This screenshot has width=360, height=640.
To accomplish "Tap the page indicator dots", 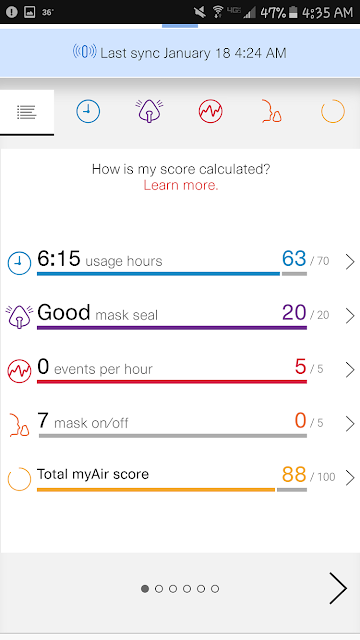I will (x=180, y=589).
